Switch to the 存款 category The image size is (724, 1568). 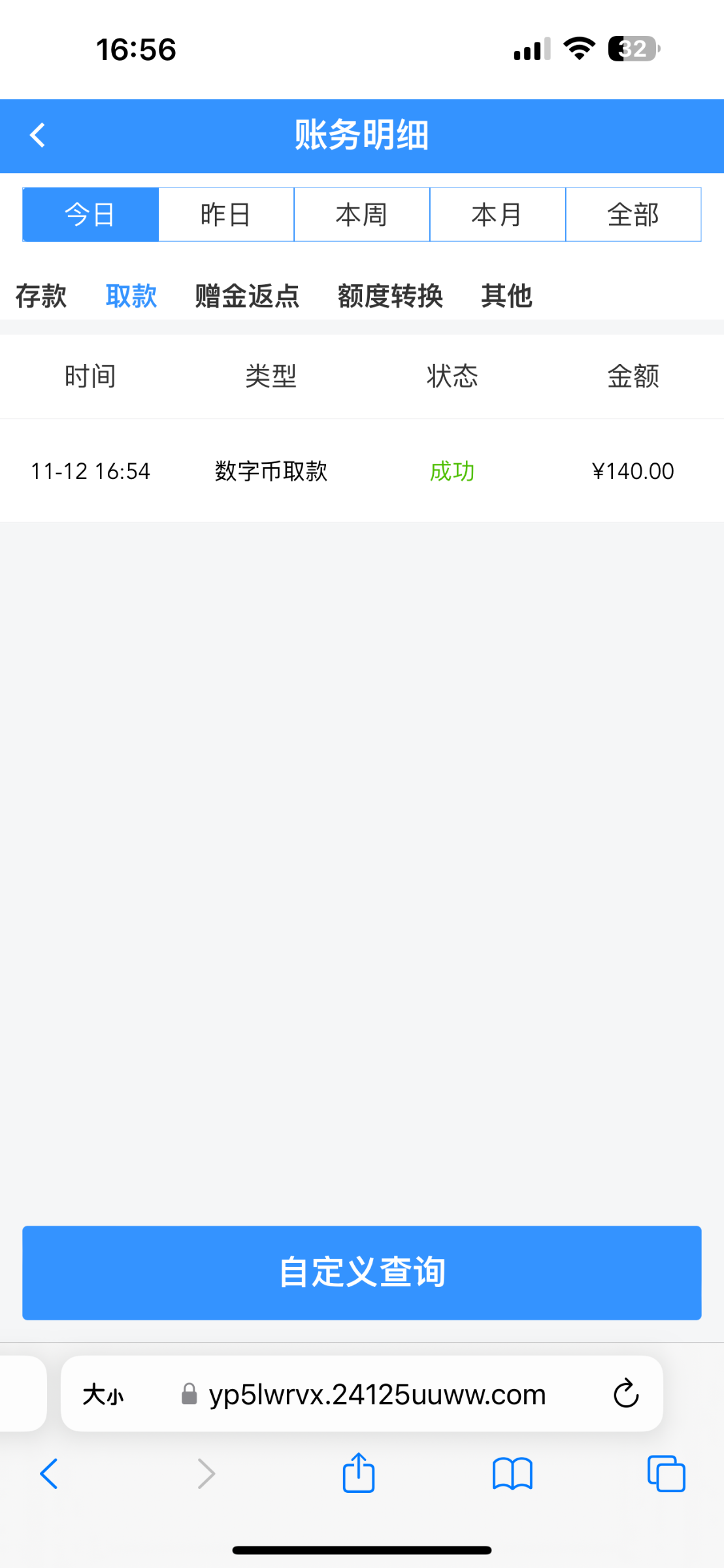pyautogui.click(x=41, y=296)
